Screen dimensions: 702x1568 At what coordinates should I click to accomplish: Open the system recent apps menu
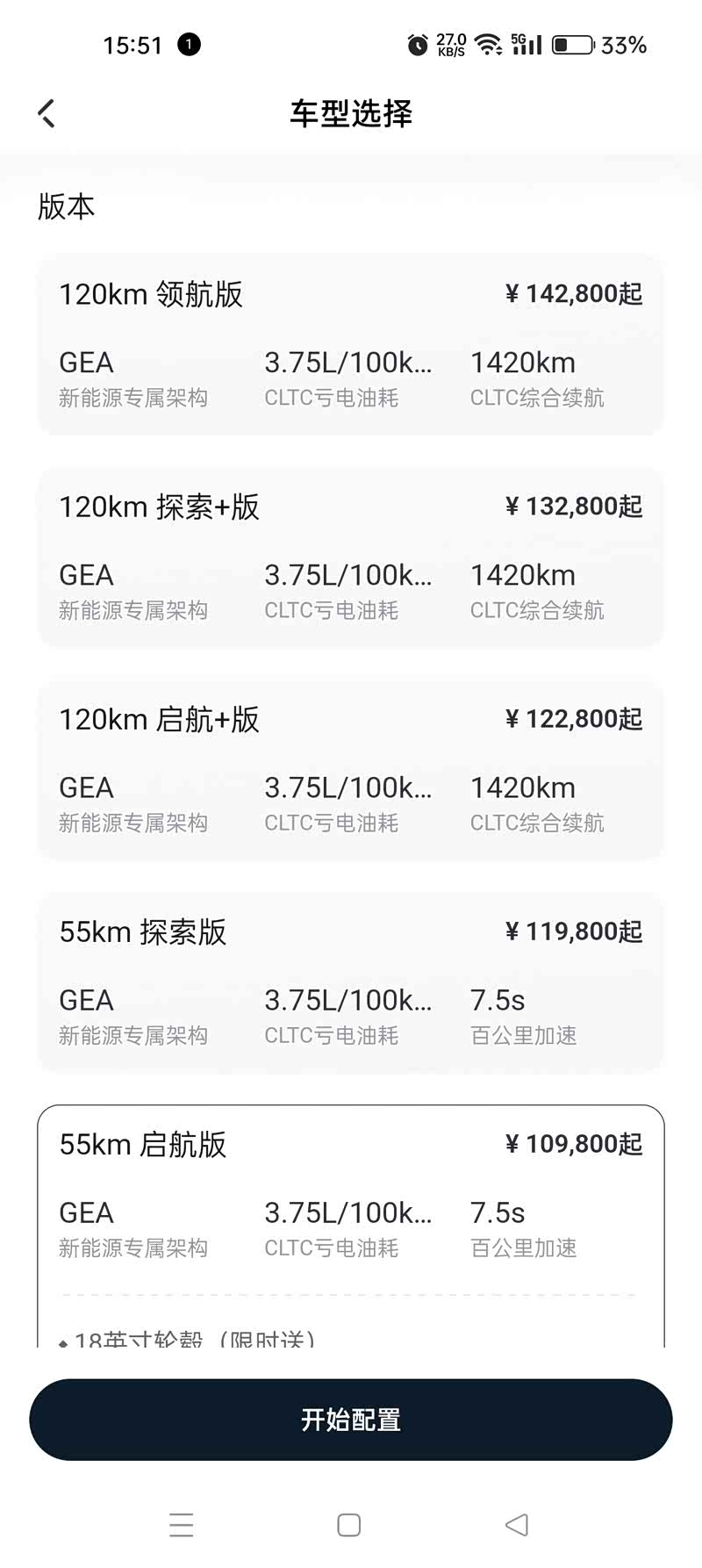[181, 1525]
